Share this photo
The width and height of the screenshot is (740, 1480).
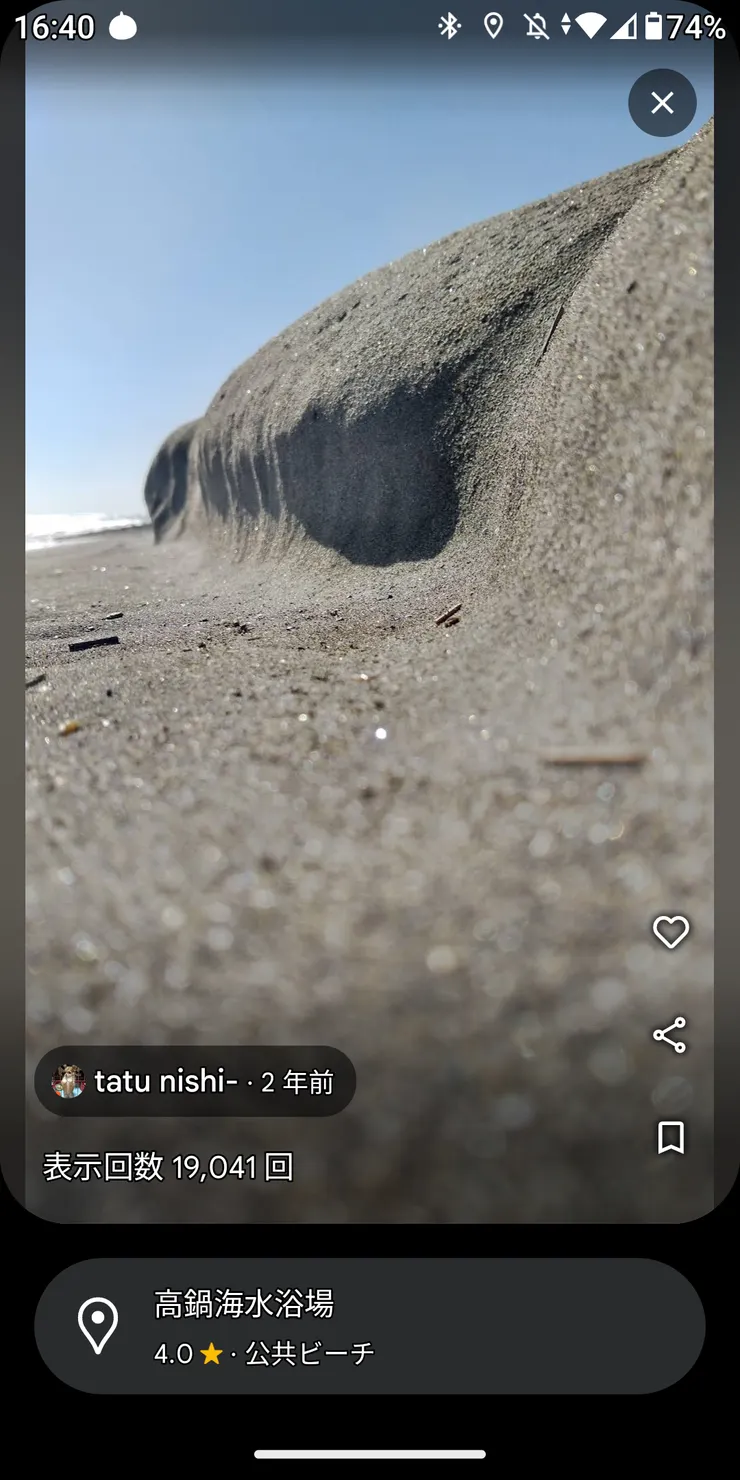tap(670, 1035)
